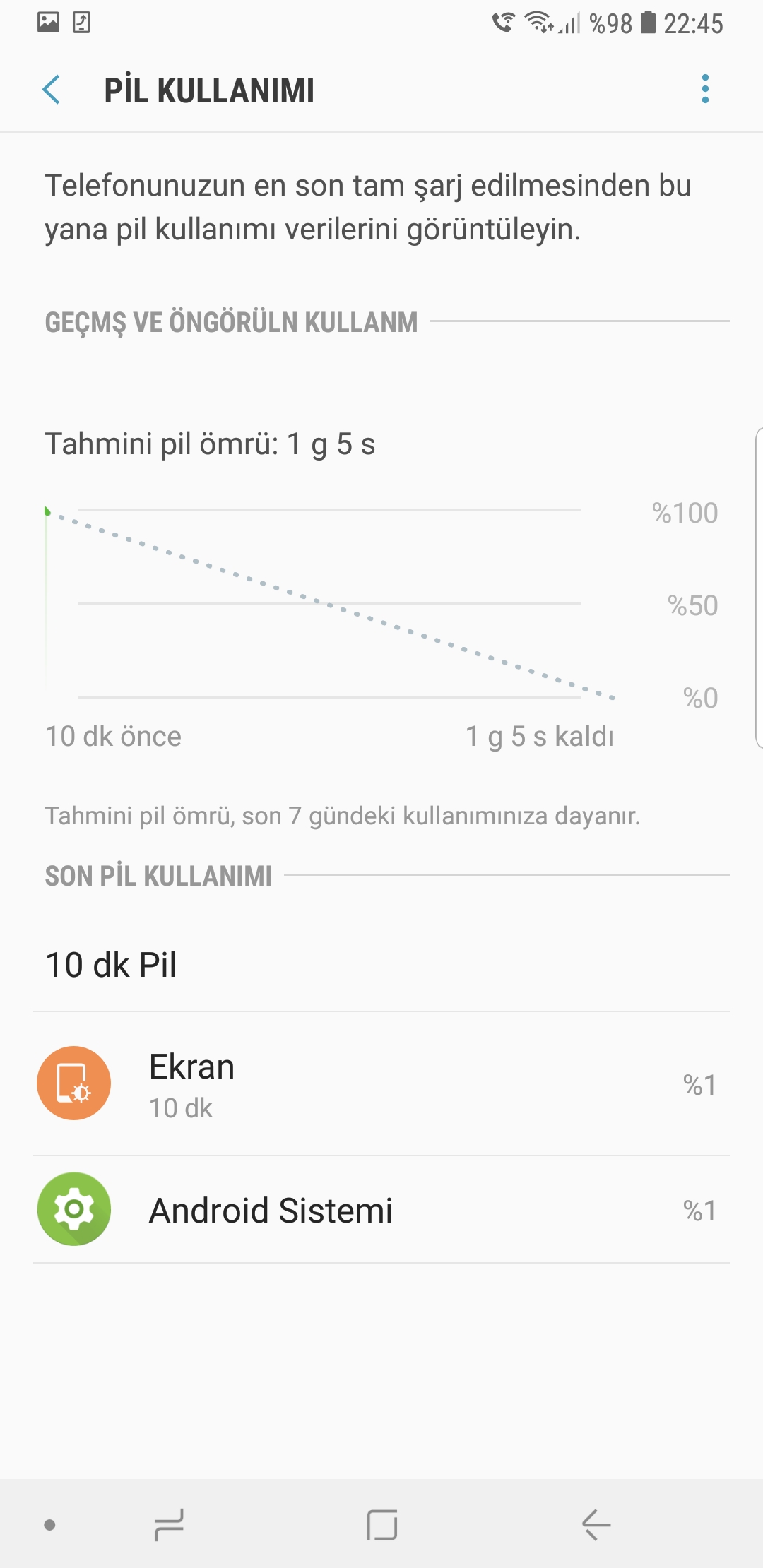Show recent apps
This screenshot has width=763, height=1568.
point(170,1524)
